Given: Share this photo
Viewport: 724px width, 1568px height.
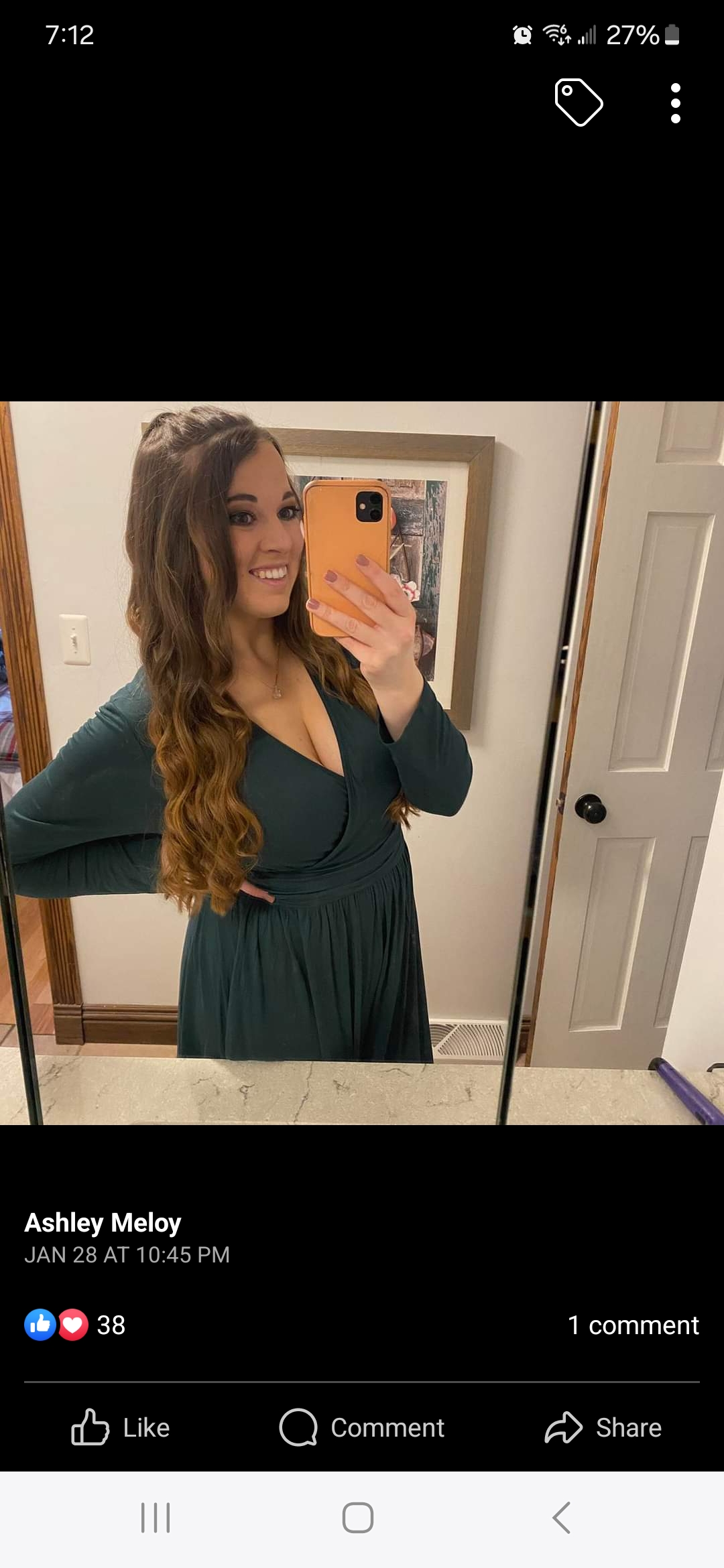Looking at the screenshot, I should (603, 1427).
